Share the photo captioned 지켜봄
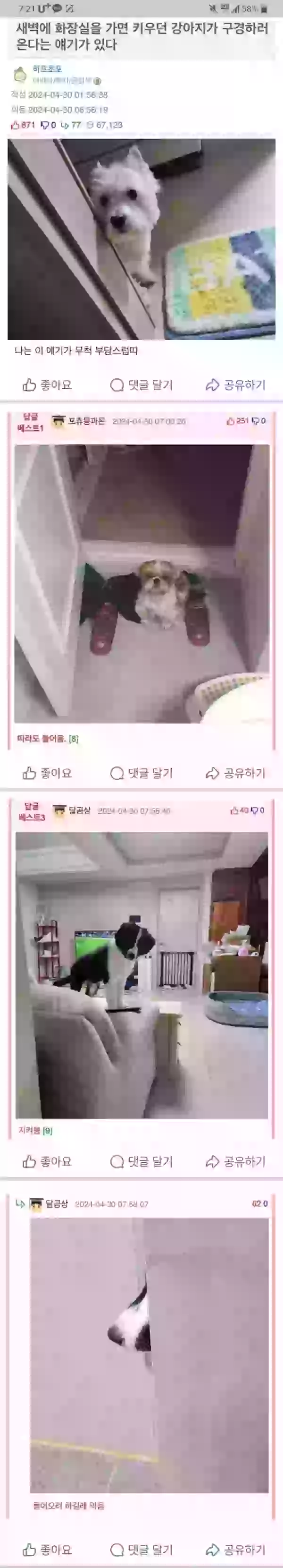 click(236, 1161)
